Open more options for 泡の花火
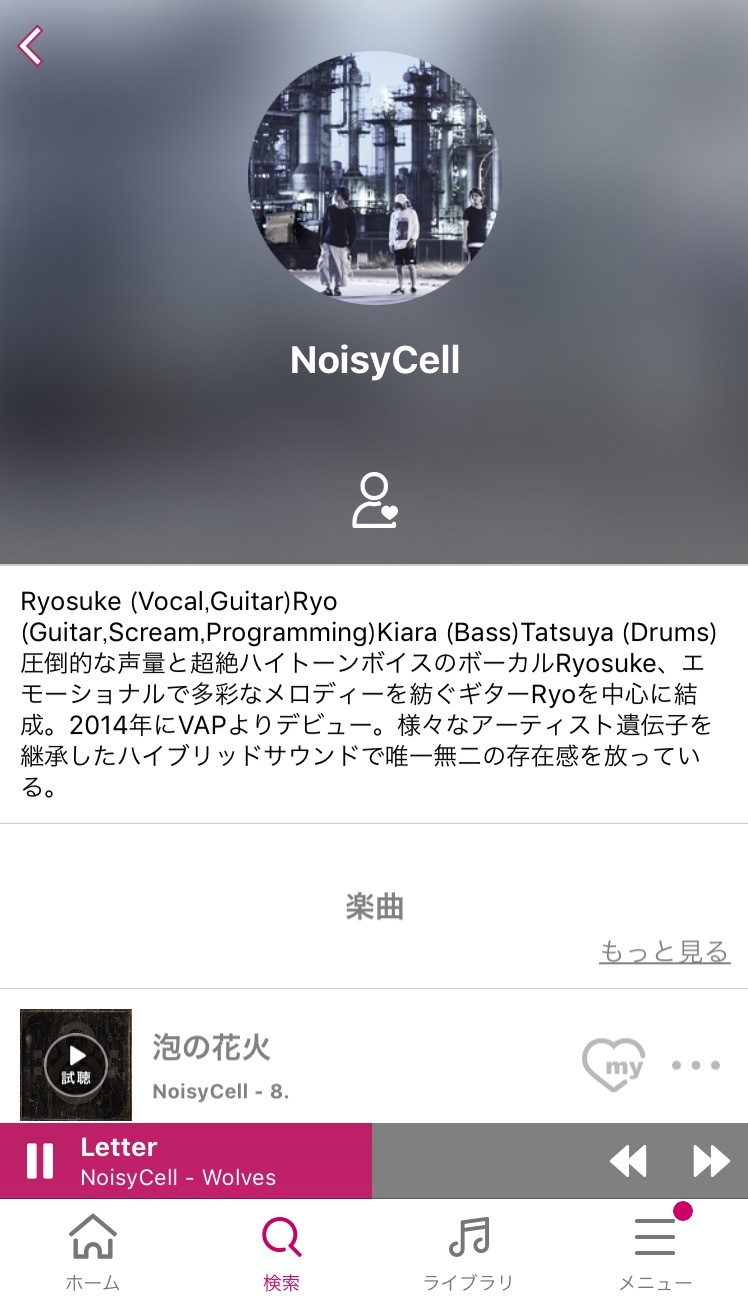This screenshot has height=1297, width=748. coord(696,1065)
